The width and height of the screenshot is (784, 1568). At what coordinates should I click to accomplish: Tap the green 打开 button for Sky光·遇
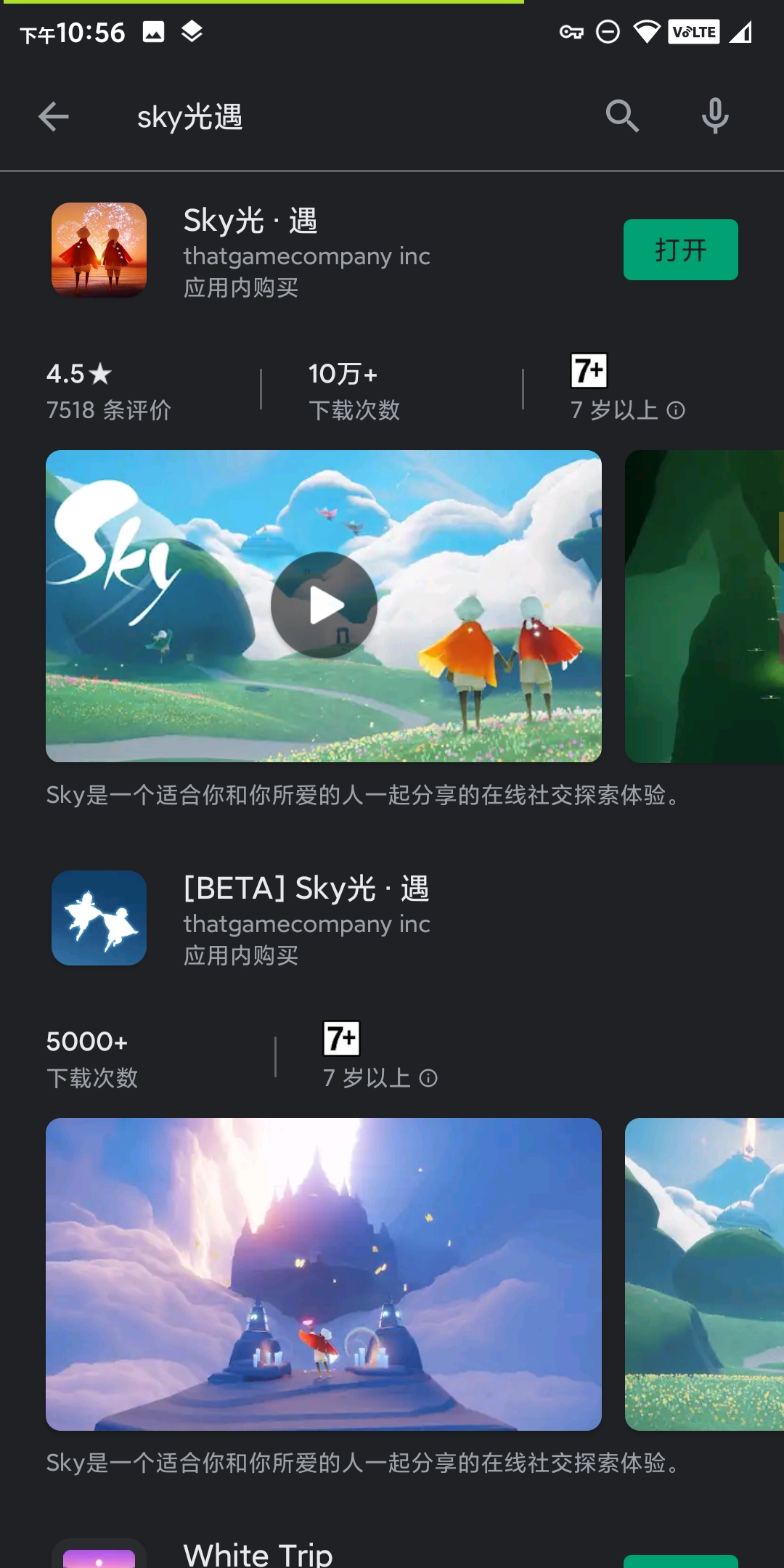click(x=681, y=250)
